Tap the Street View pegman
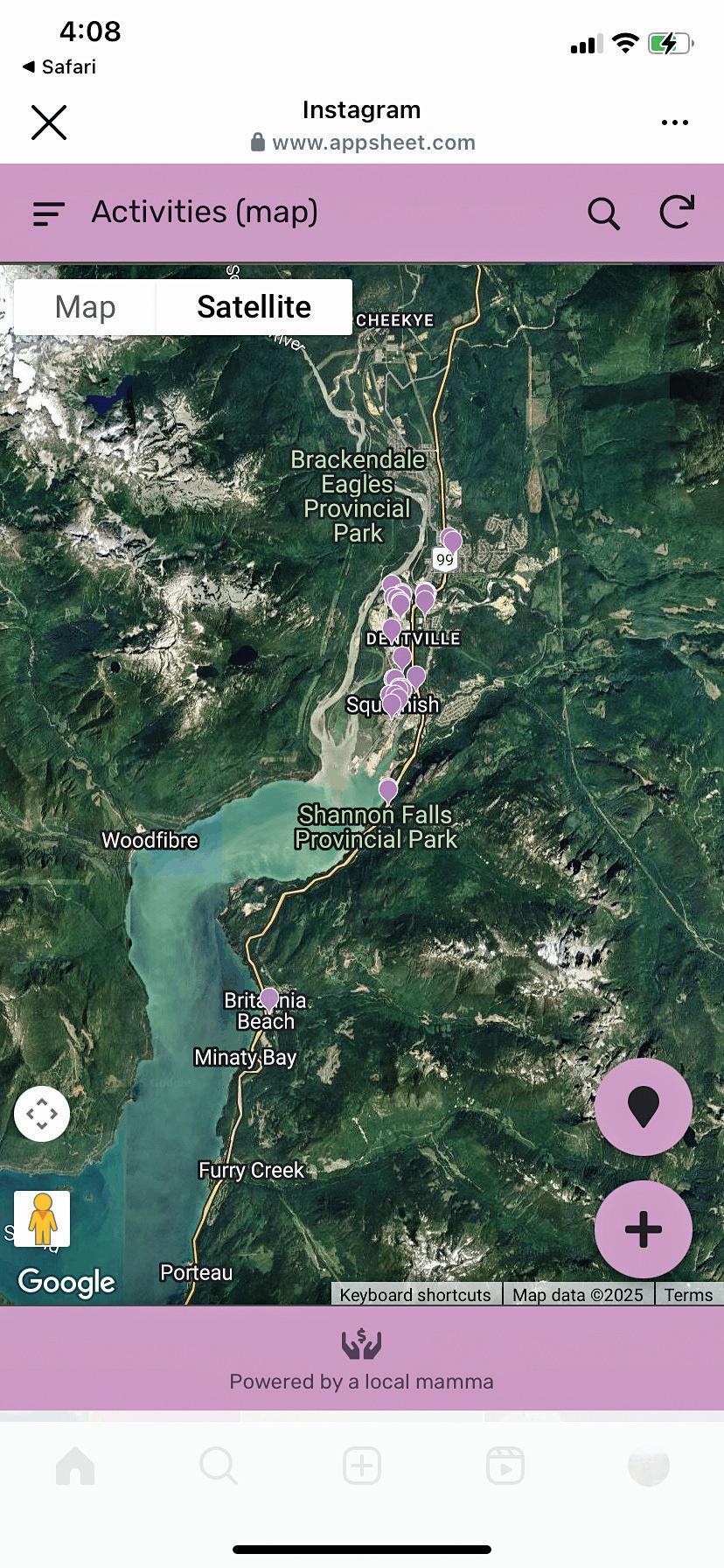The height and width of the screenshot is (1568, 724). point(42,1218)
